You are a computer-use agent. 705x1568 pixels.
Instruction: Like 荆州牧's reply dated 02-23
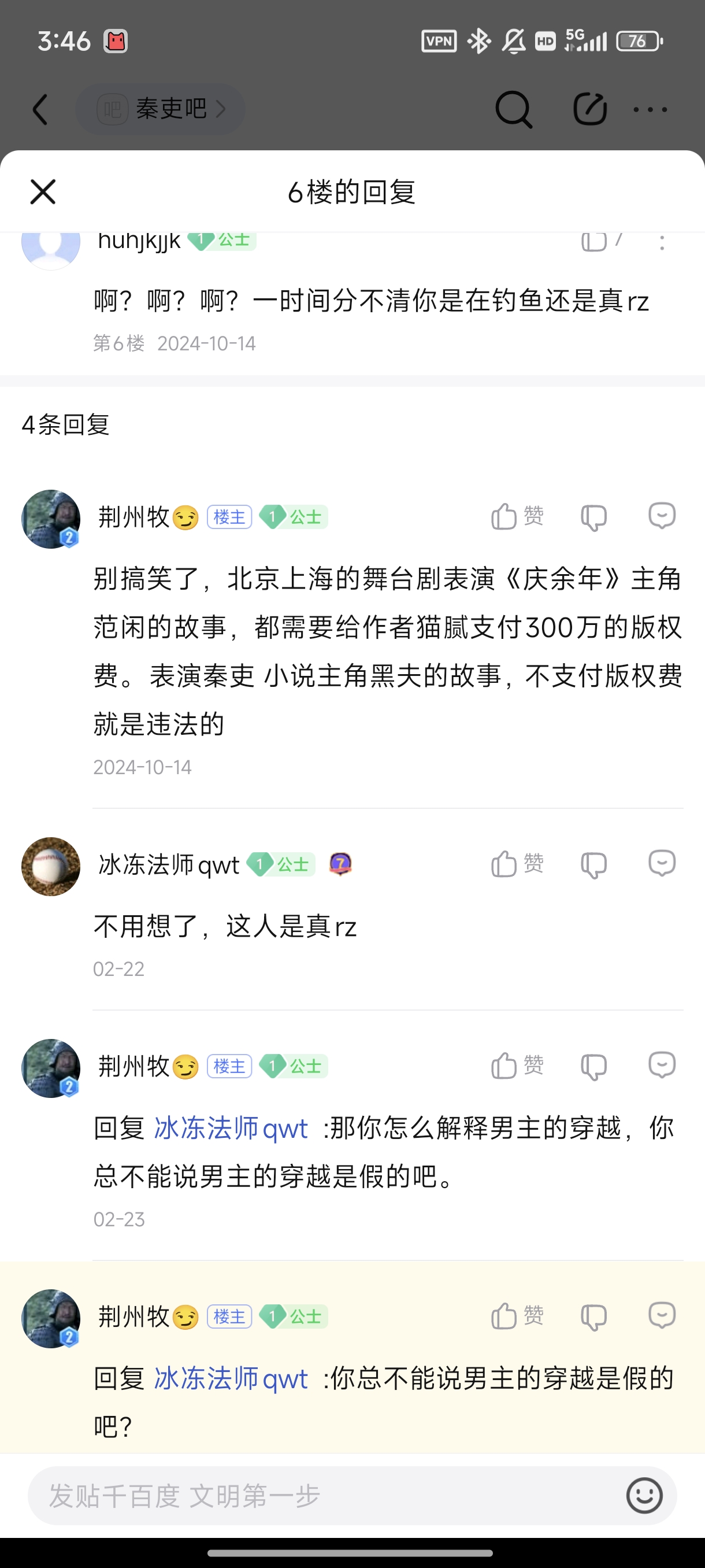[x=517, y=1066]
